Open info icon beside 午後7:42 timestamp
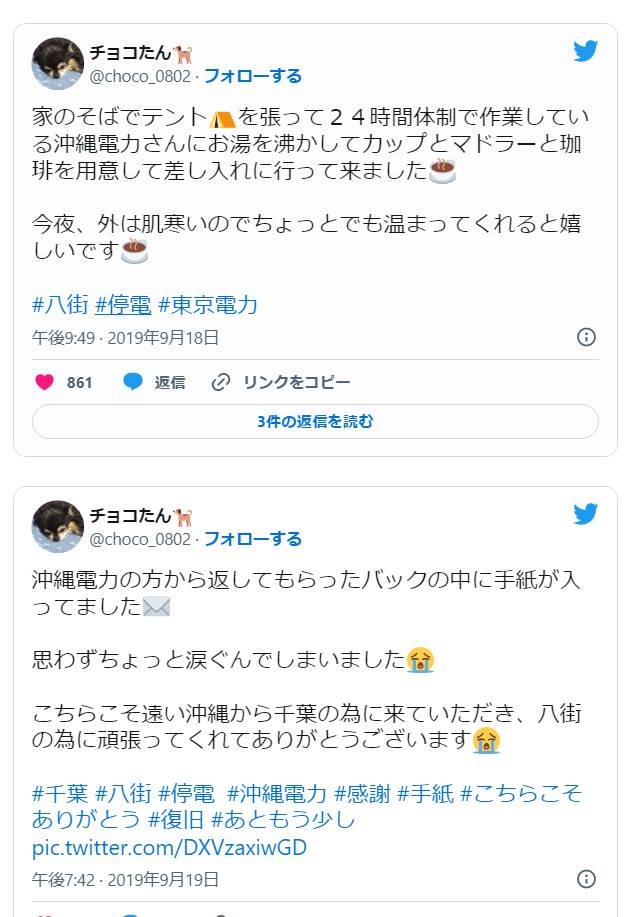Screen dimensions: 629x917 coord(587,879)
